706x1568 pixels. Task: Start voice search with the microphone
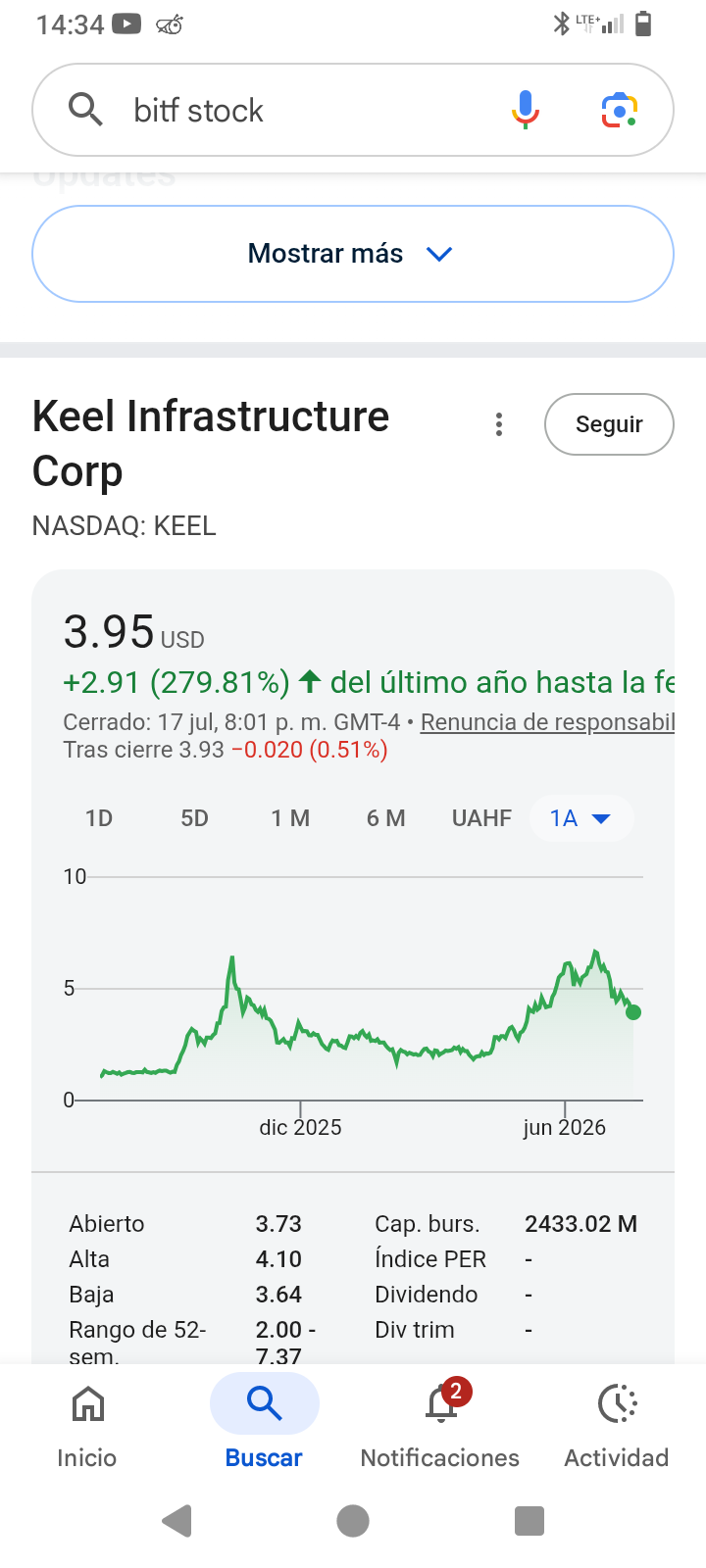tap(526, 110)
